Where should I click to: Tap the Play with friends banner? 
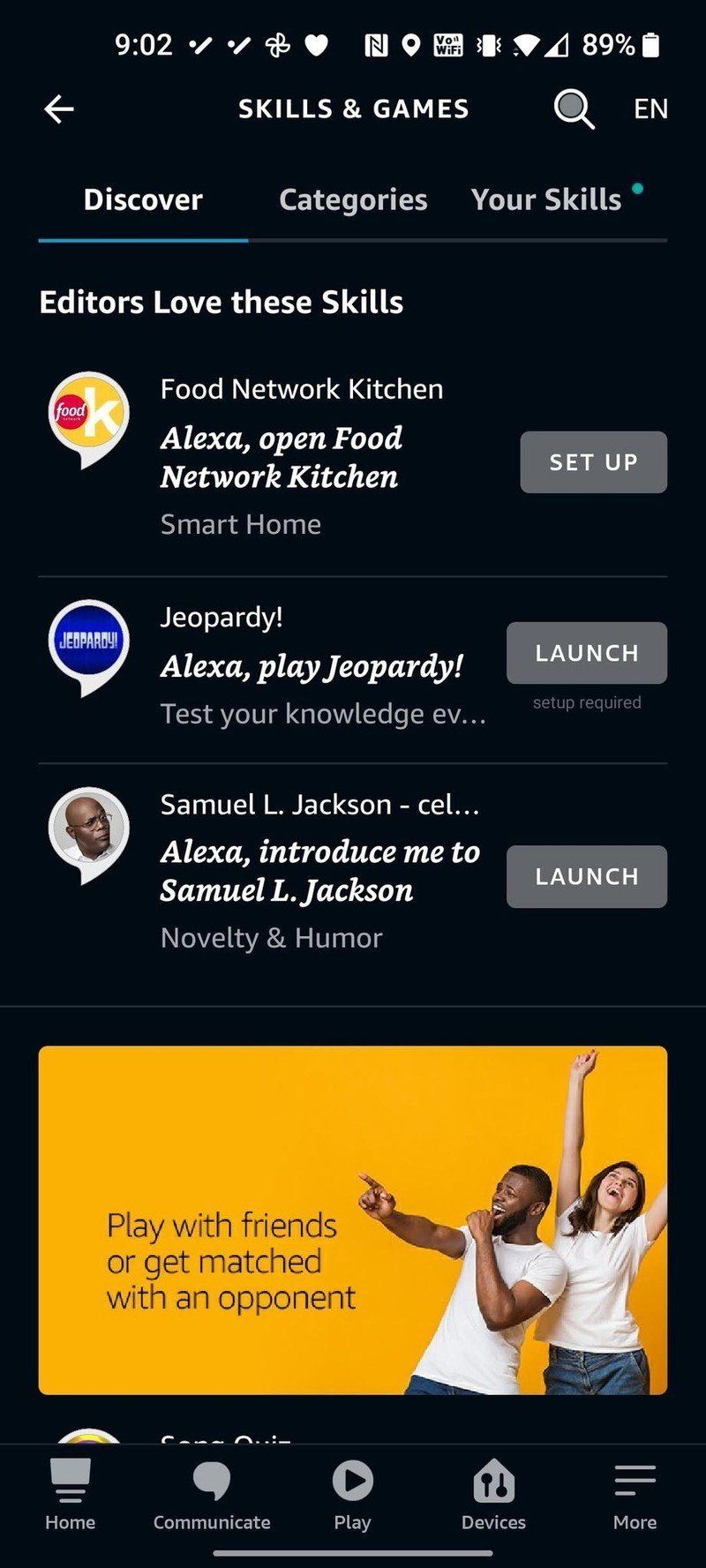click(x=352, y=1218)
